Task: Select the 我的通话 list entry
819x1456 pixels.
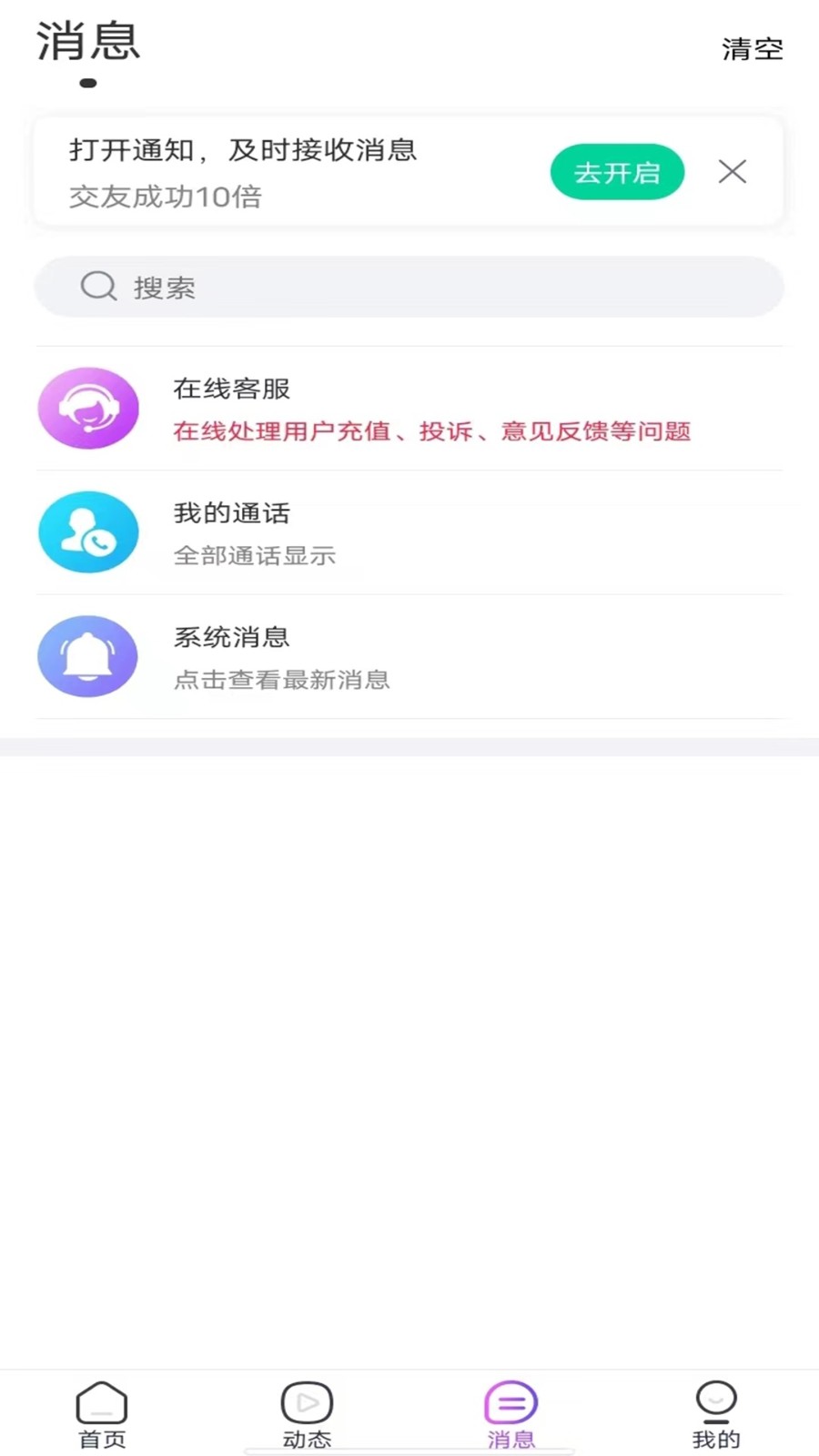Action: pyautogui.click(x=409, y=532)
